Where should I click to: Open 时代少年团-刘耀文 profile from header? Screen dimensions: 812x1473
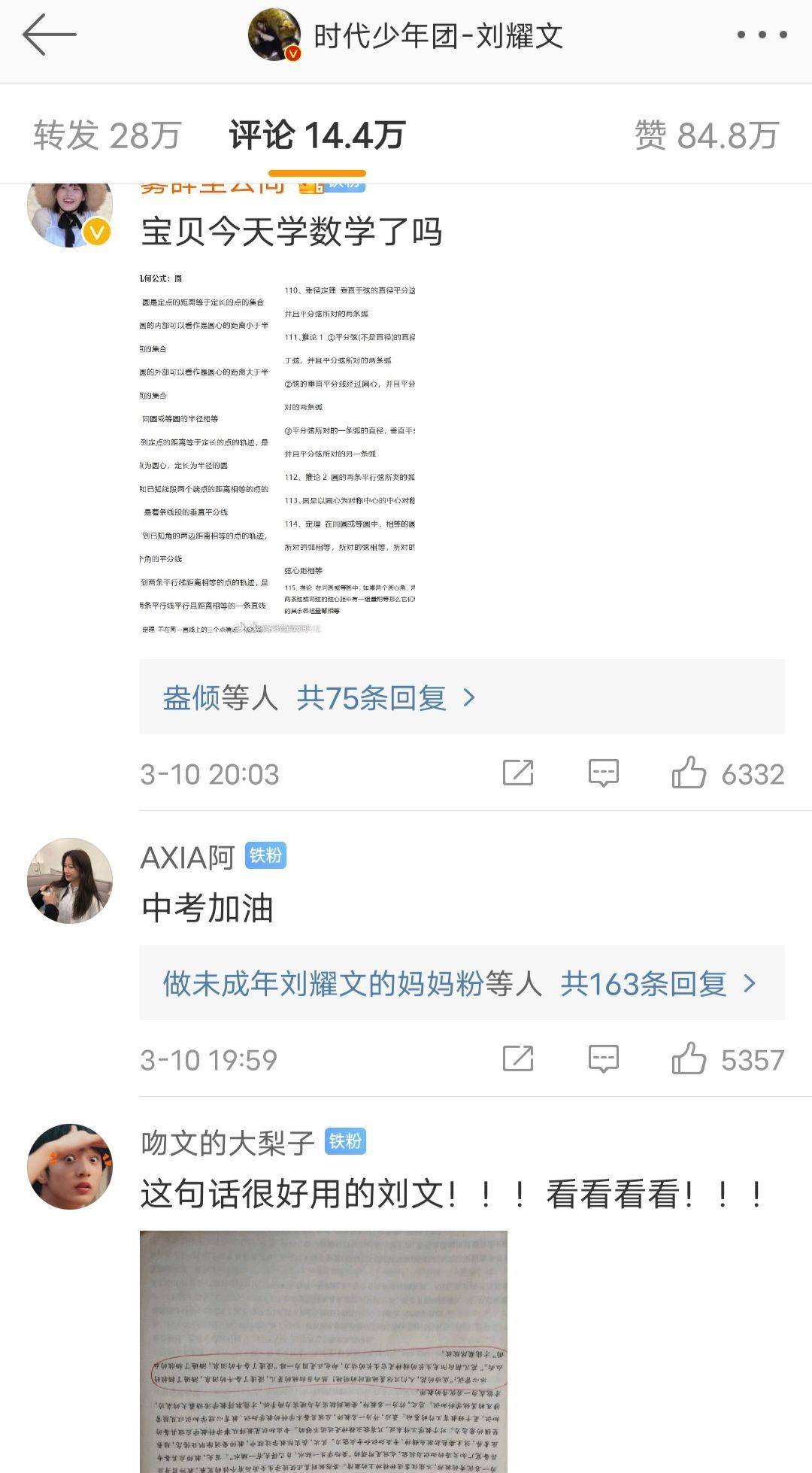tap(436, 35)
